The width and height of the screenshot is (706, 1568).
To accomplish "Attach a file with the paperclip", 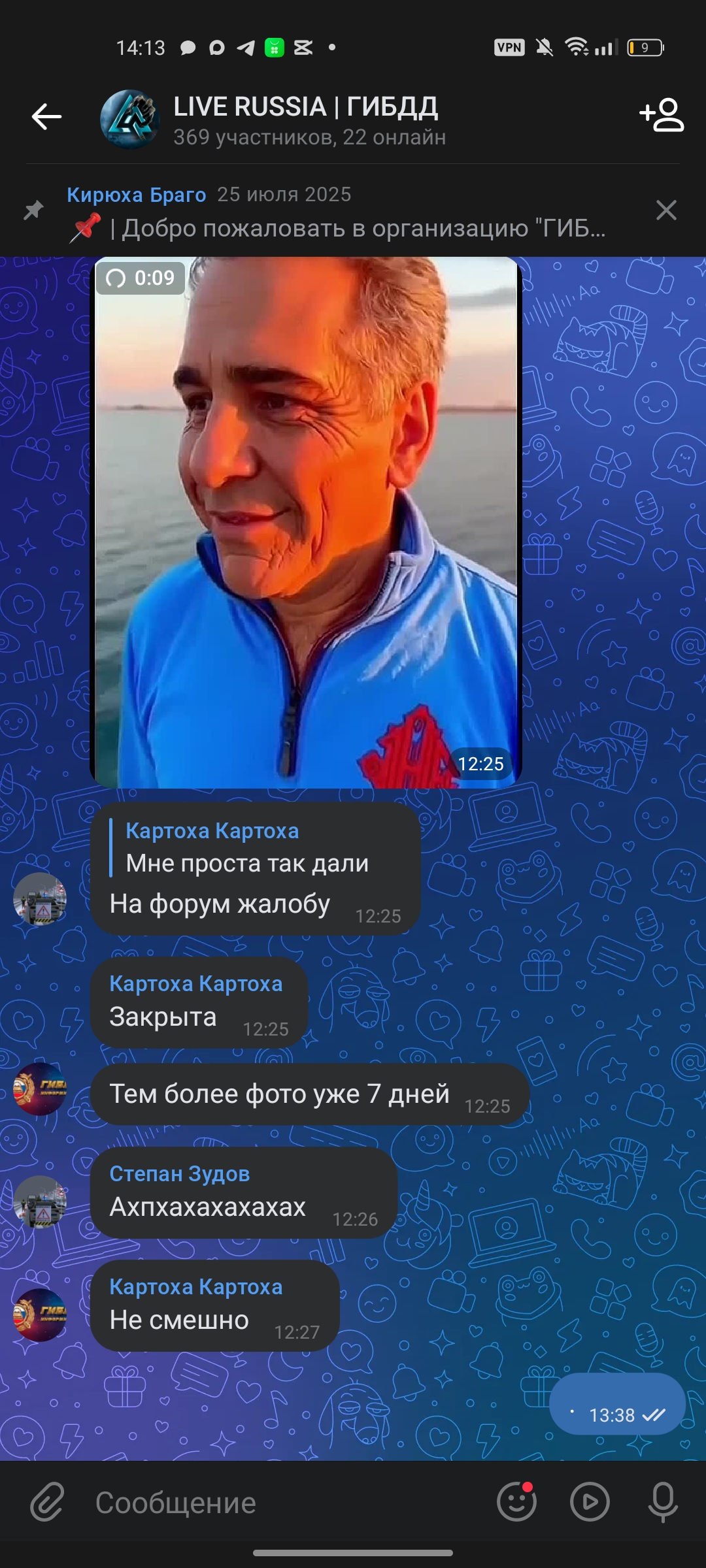I will [48, 1503].
